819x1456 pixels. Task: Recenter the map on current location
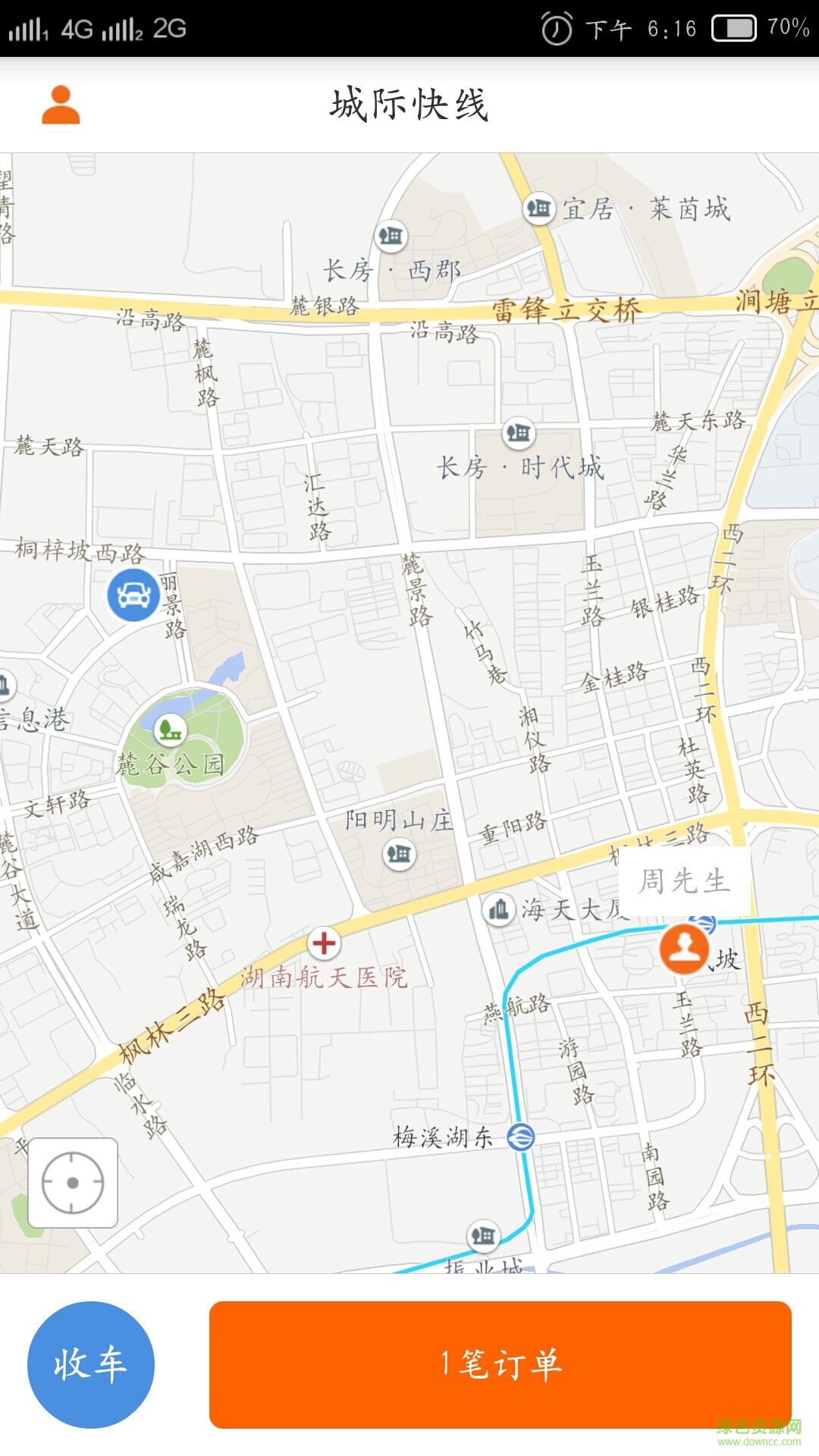click(x=73, y=1182)
